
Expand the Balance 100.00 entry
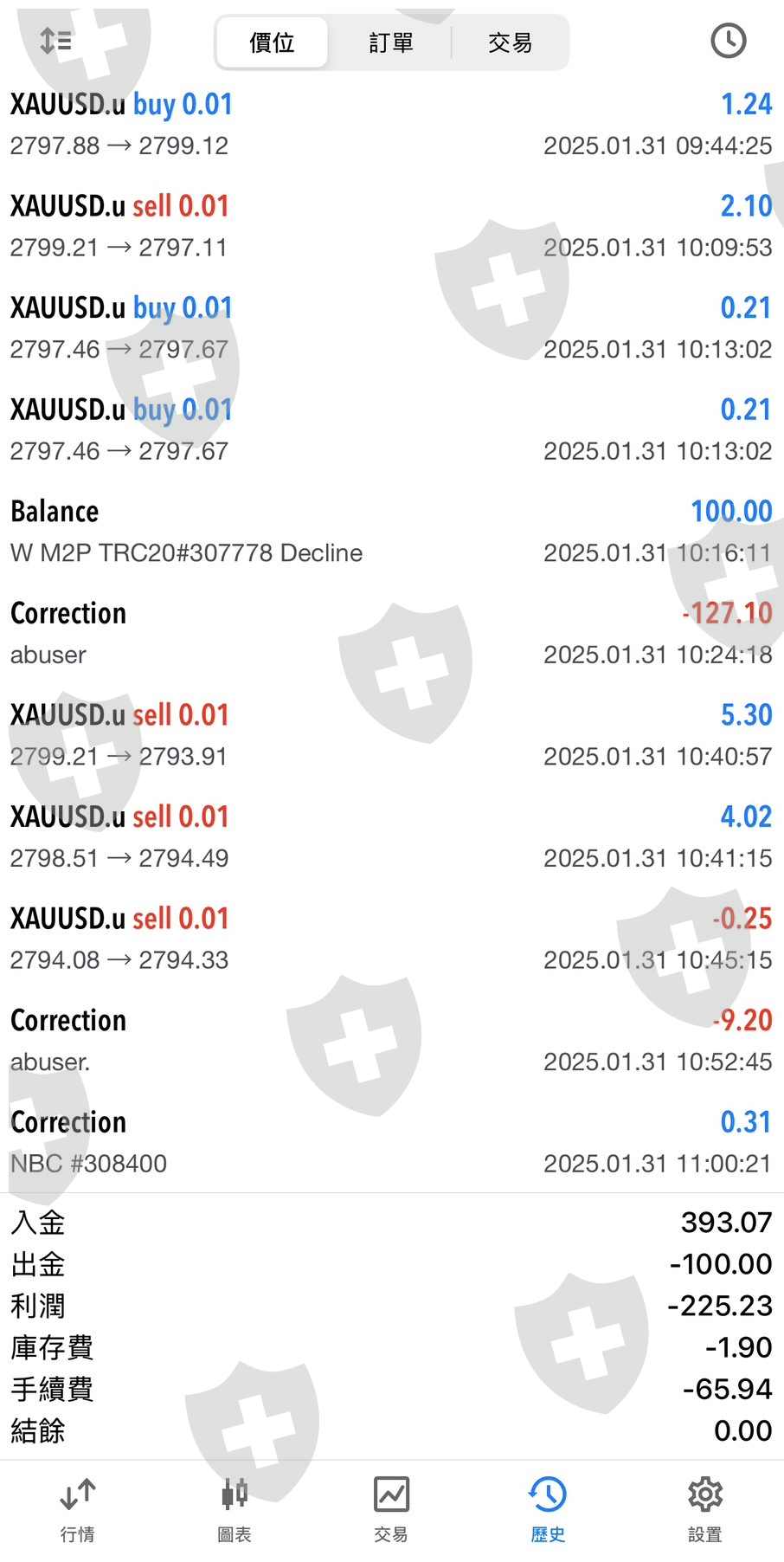click(x=391, y=532)
